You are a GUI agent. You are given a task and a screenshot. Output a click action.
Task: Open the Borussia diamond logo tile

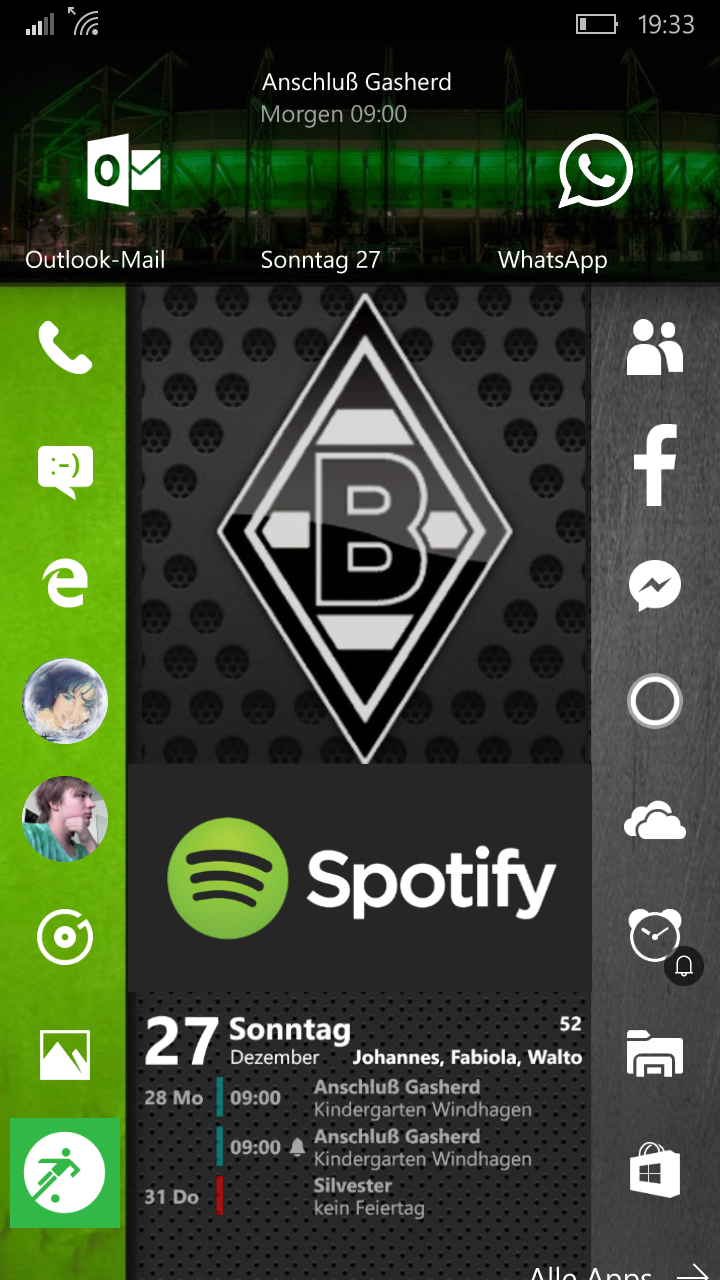[x=359, y=524]
